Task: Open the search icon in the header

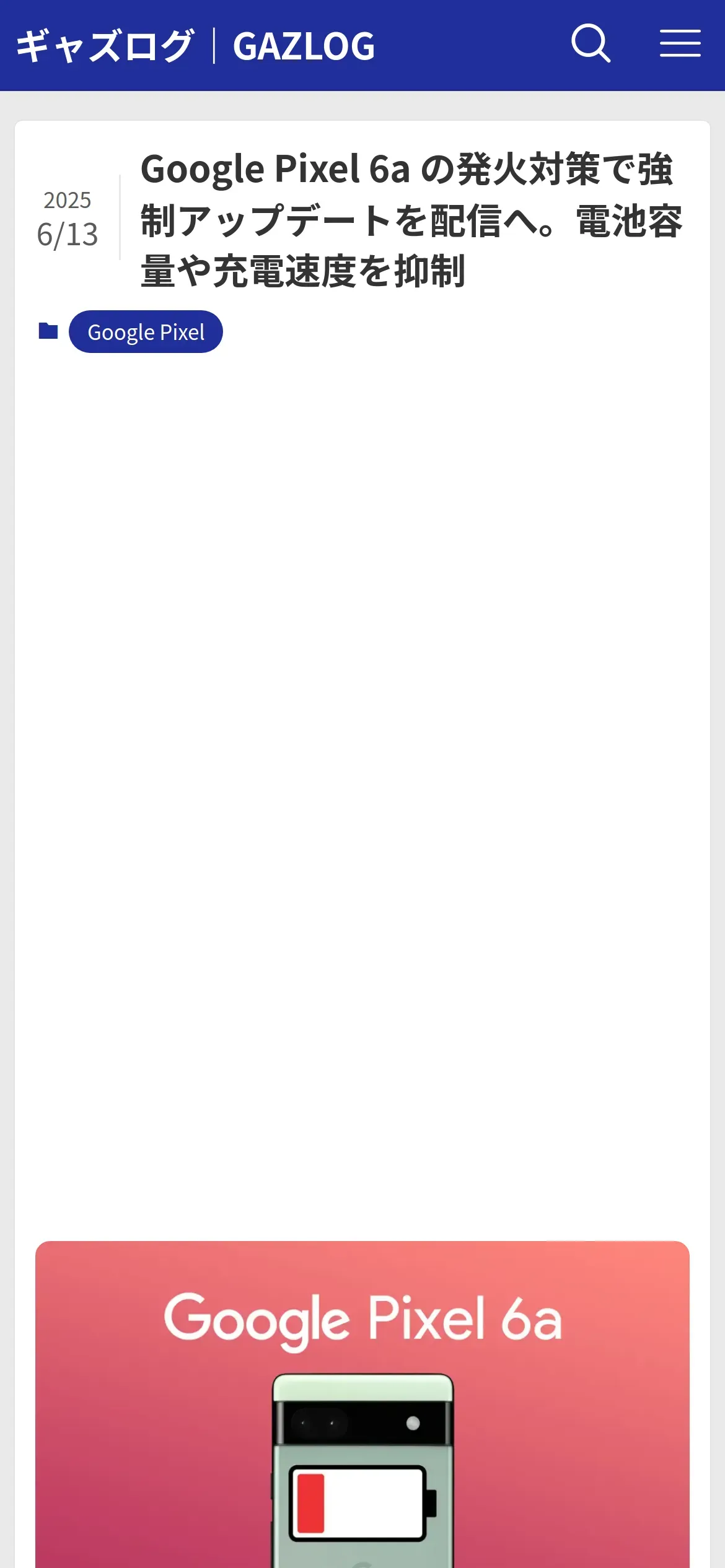Action: tap(591, 44)
